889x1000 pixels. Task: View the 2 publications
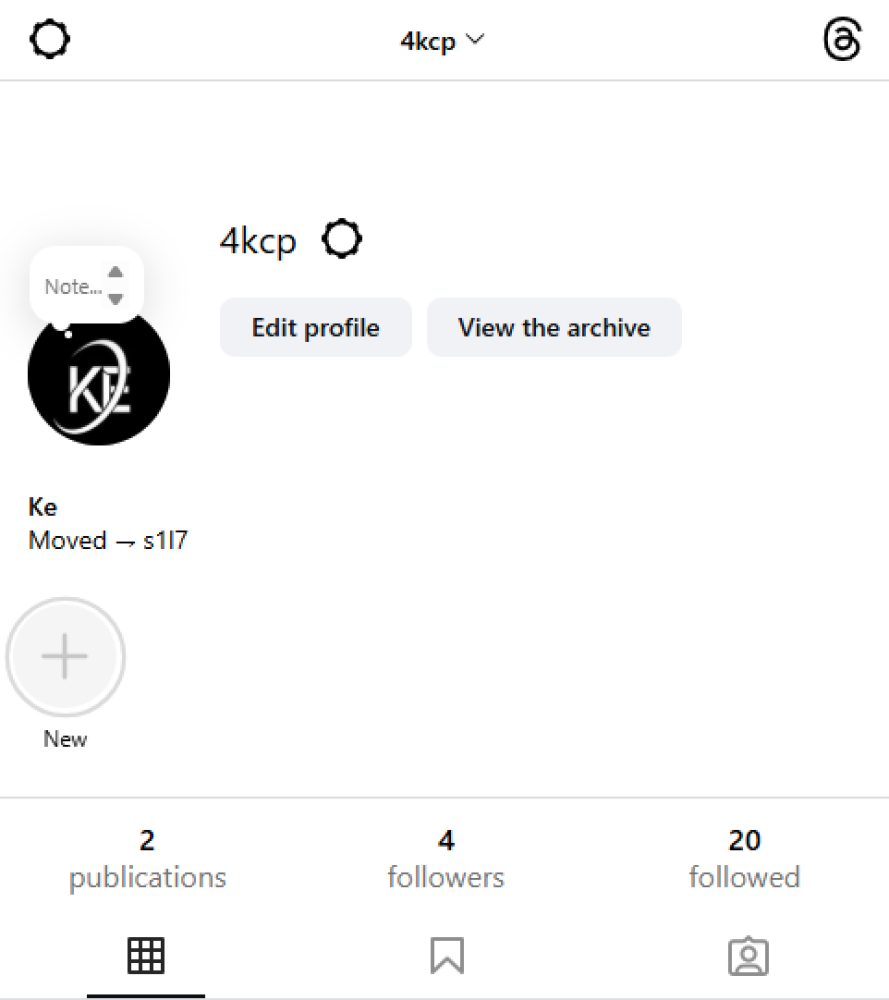point(147,858)
